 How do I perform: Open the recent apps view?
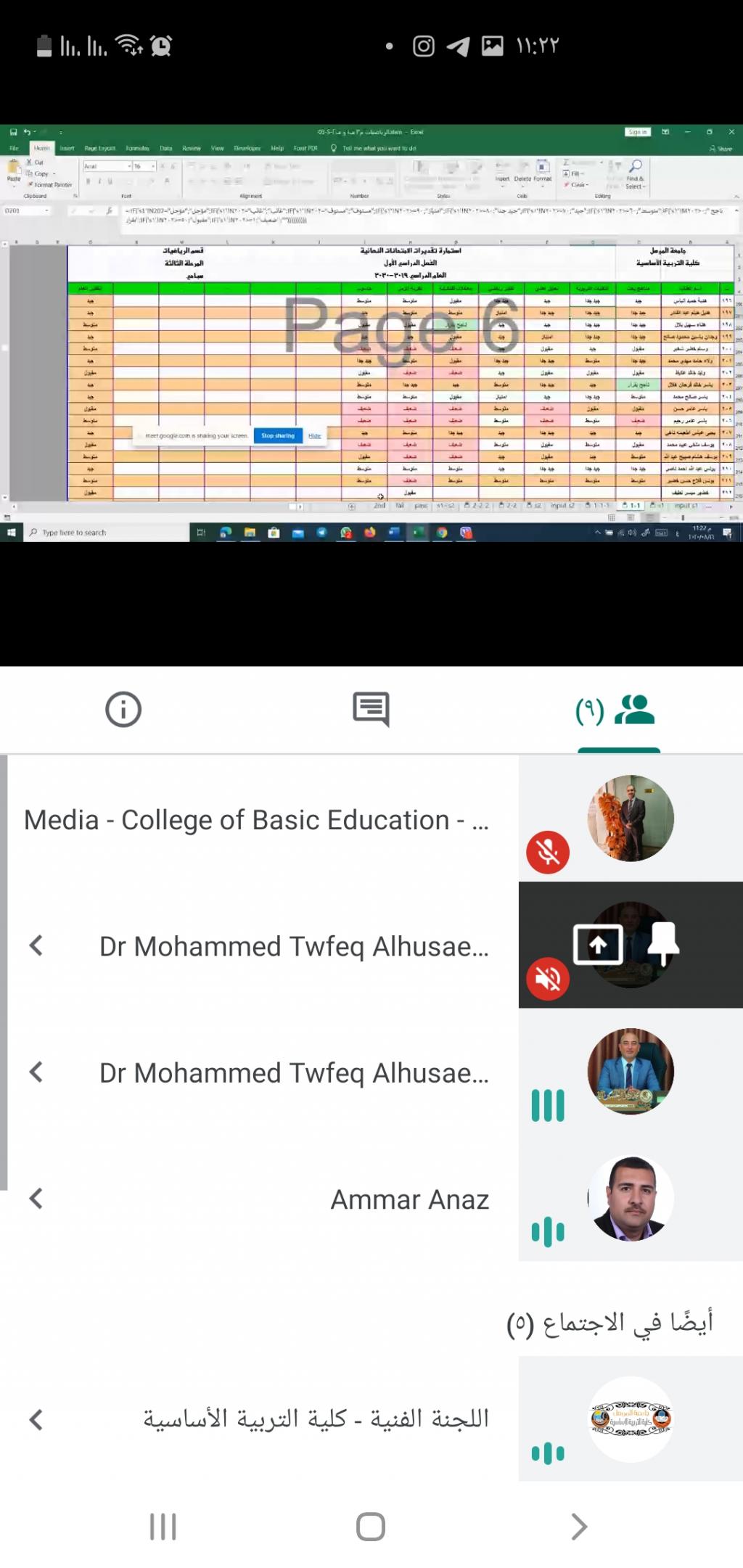pyautogui.click(x=163, y=1527)
